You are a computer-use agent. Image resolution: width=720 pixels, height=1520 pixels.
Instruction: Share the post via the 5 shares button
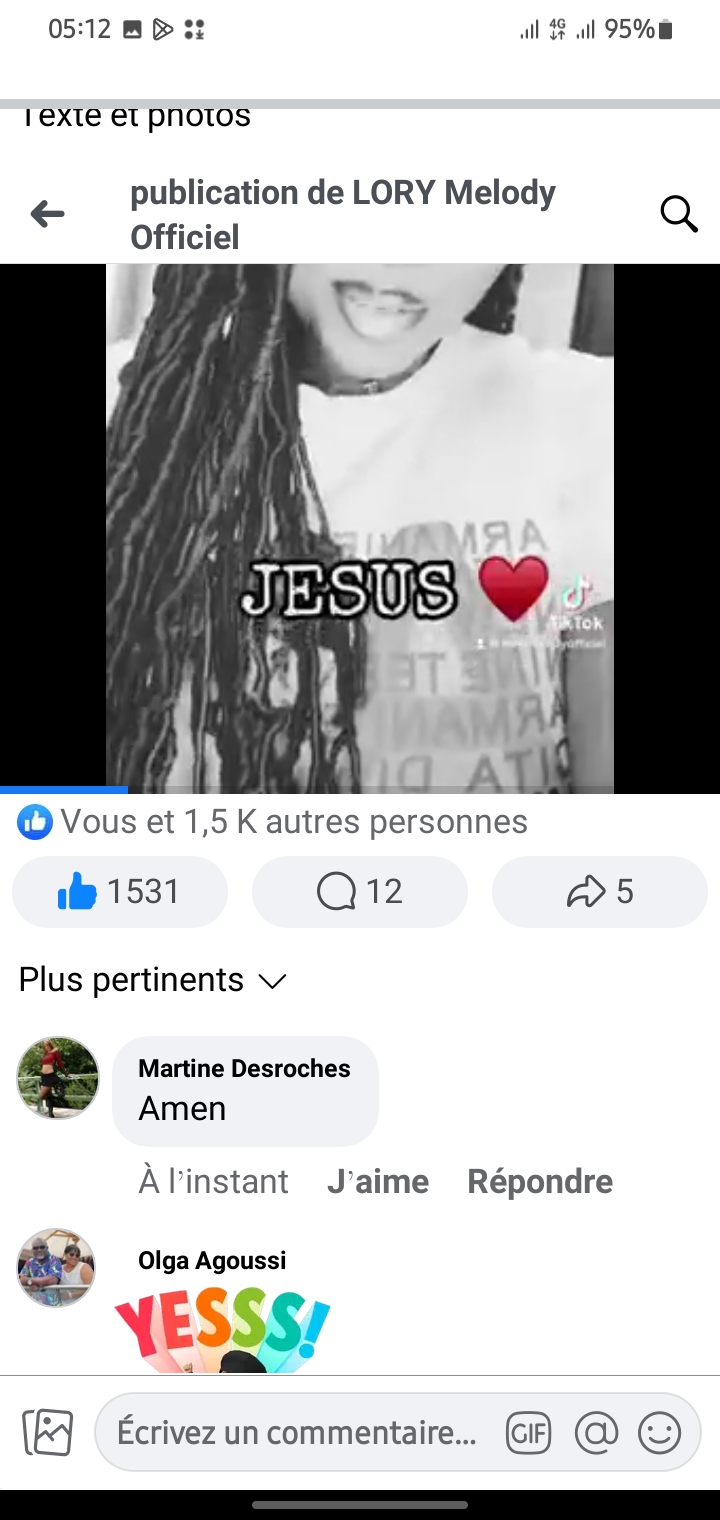coord(600,891)
